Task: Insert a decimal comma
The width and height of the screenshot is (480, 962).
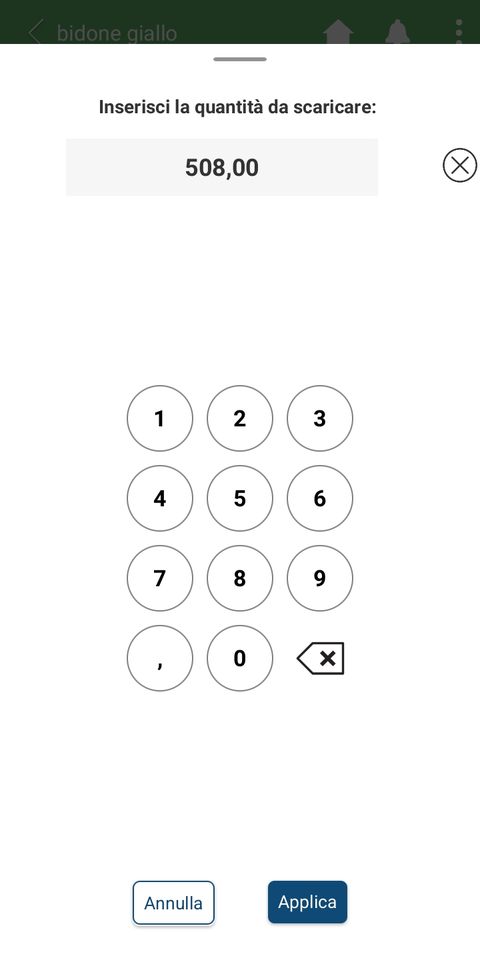Action: pos(160,658)
